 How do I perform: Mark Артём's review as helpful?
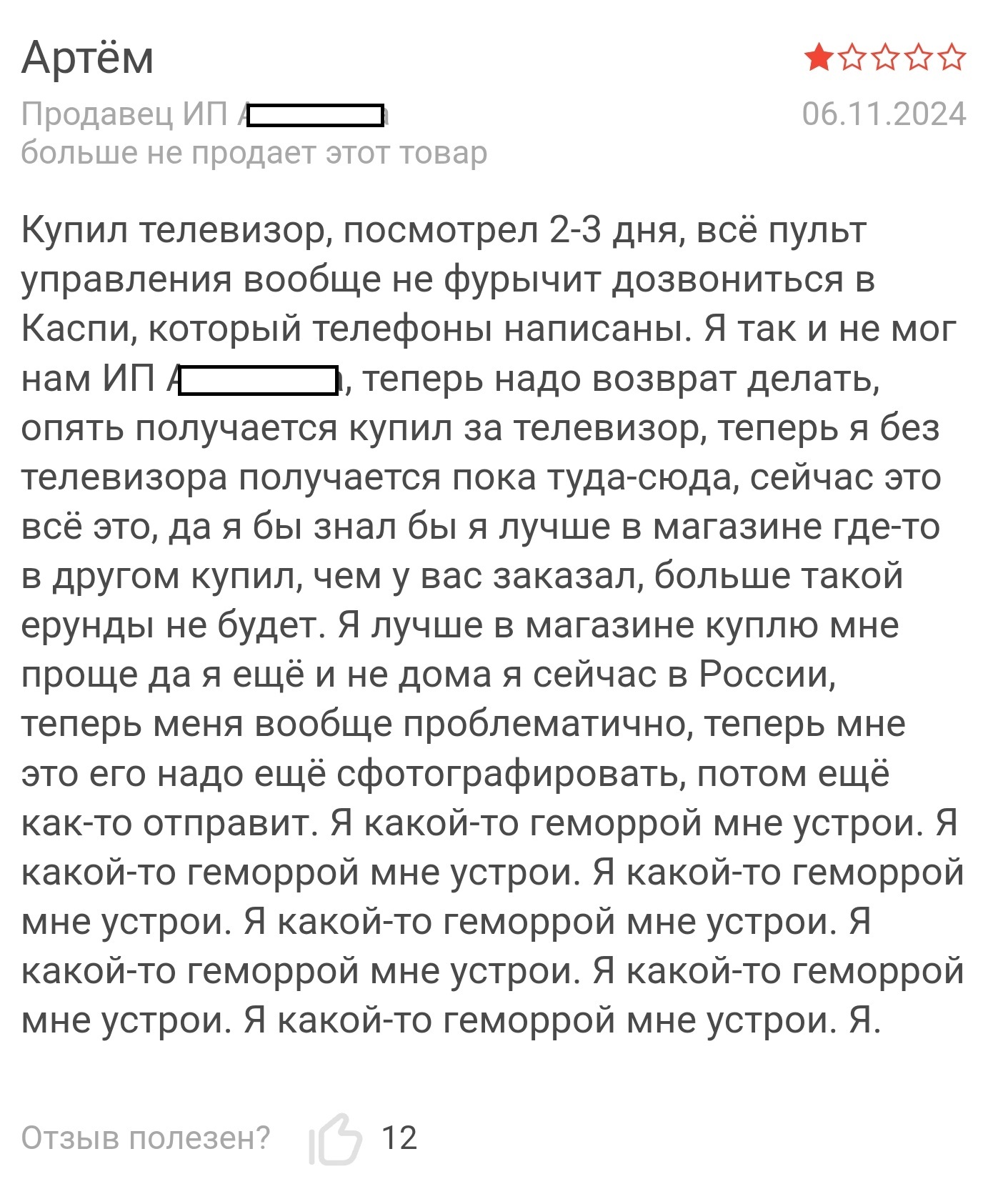(x=335, y=1140)
